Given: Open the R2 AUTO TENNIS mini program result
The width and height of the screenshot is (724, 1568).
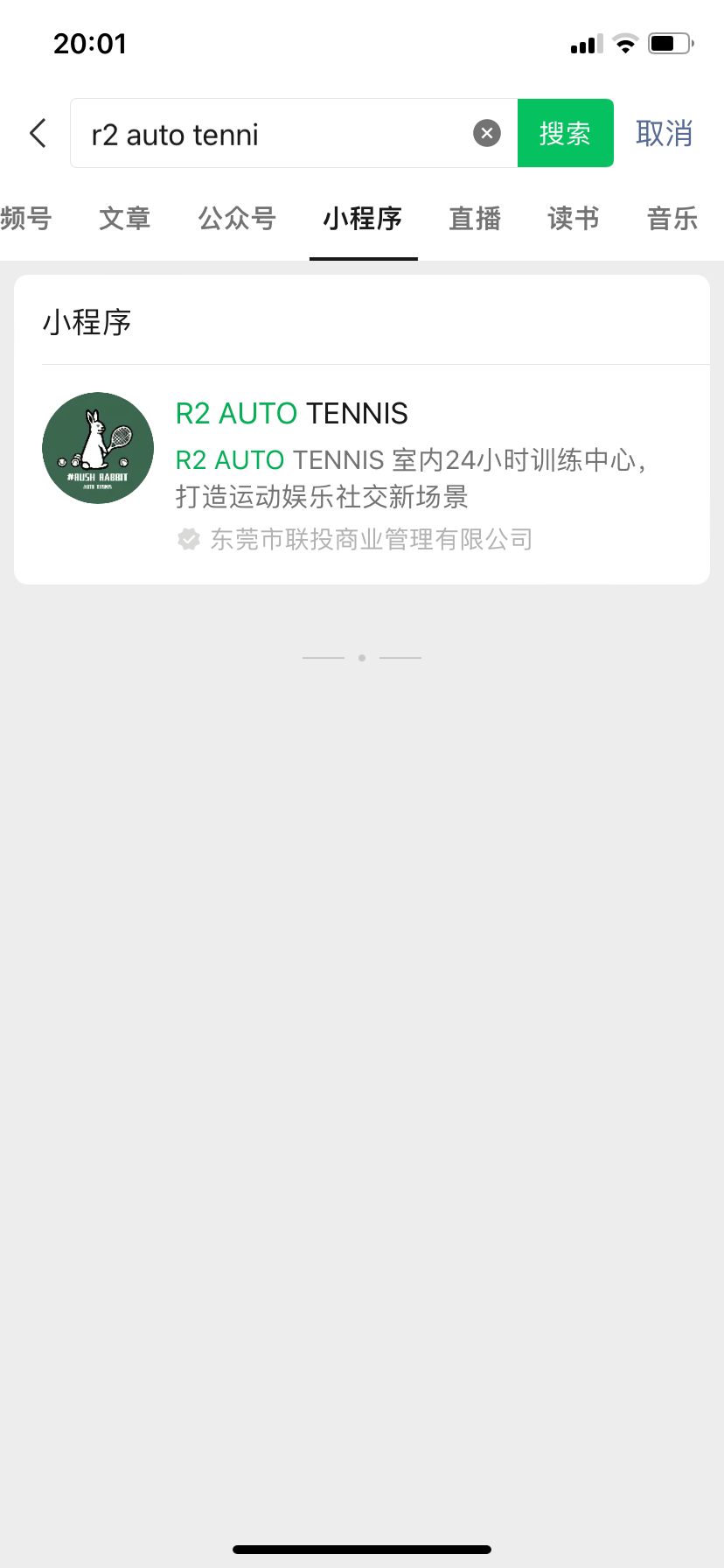Looking at the screenshot, I should pyautogui.click(x=362, y=474).
